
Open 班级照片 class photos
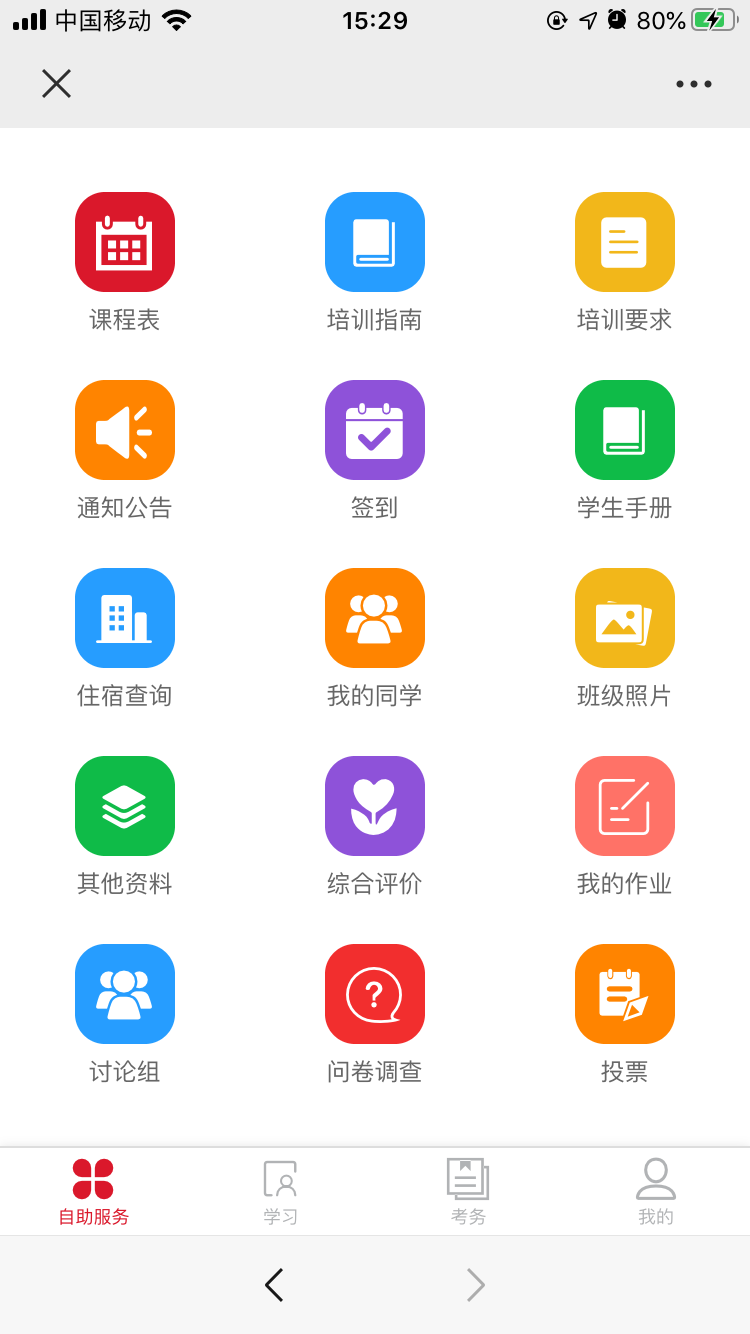point(625,619)
